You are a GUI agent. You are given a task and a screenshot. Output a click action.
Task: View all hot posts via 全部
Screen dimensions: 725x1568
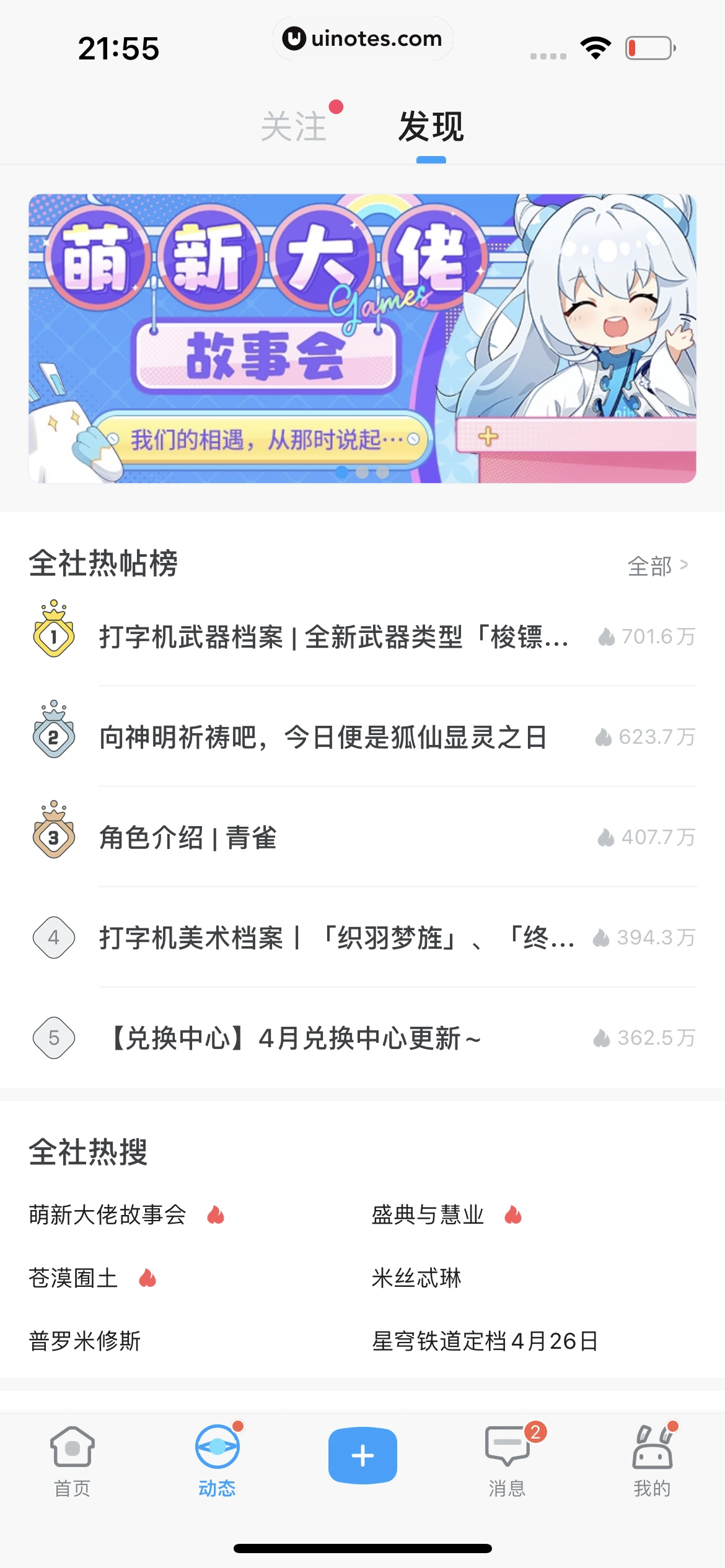(x=657, y=566)
